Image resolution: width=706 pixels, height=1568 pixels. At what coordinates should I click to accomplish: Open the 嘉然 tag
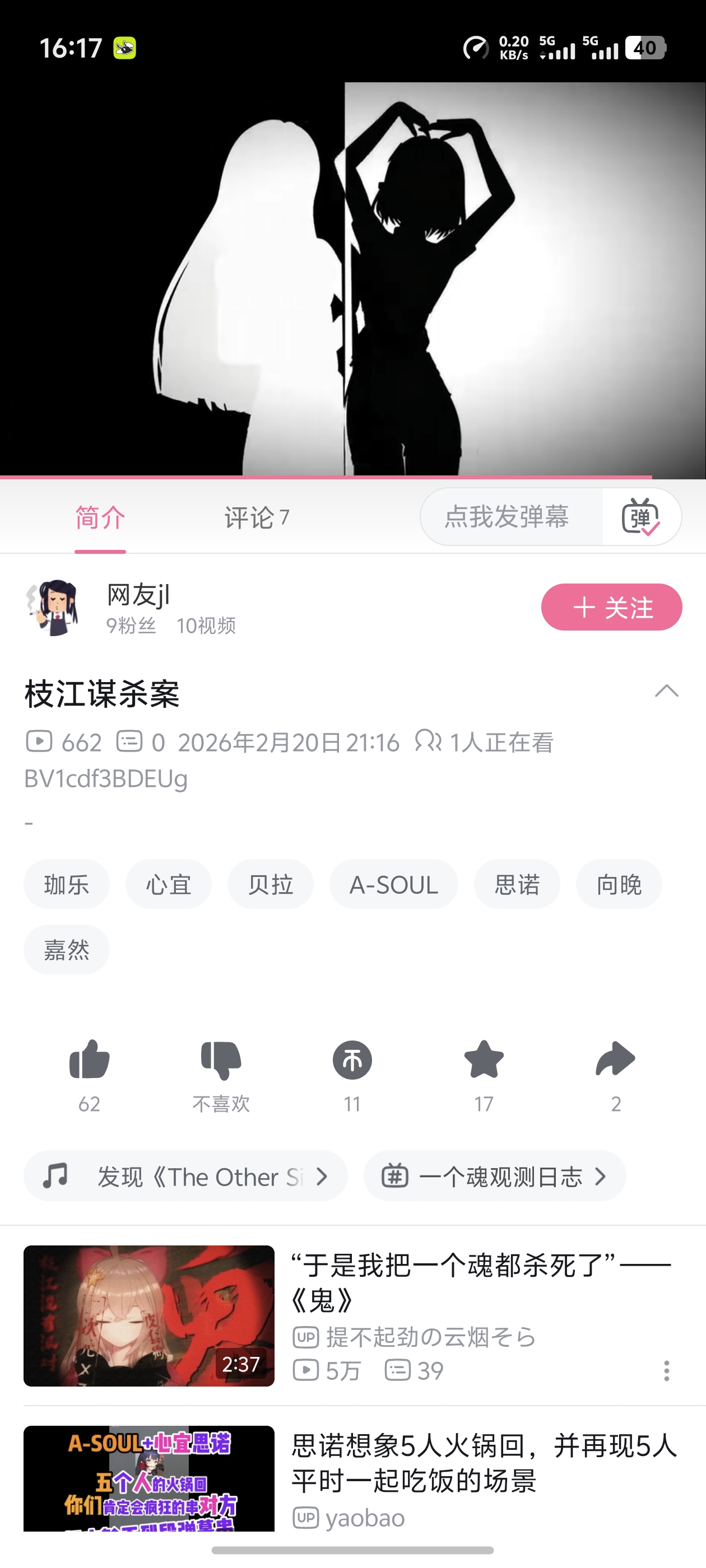(66, 950)
